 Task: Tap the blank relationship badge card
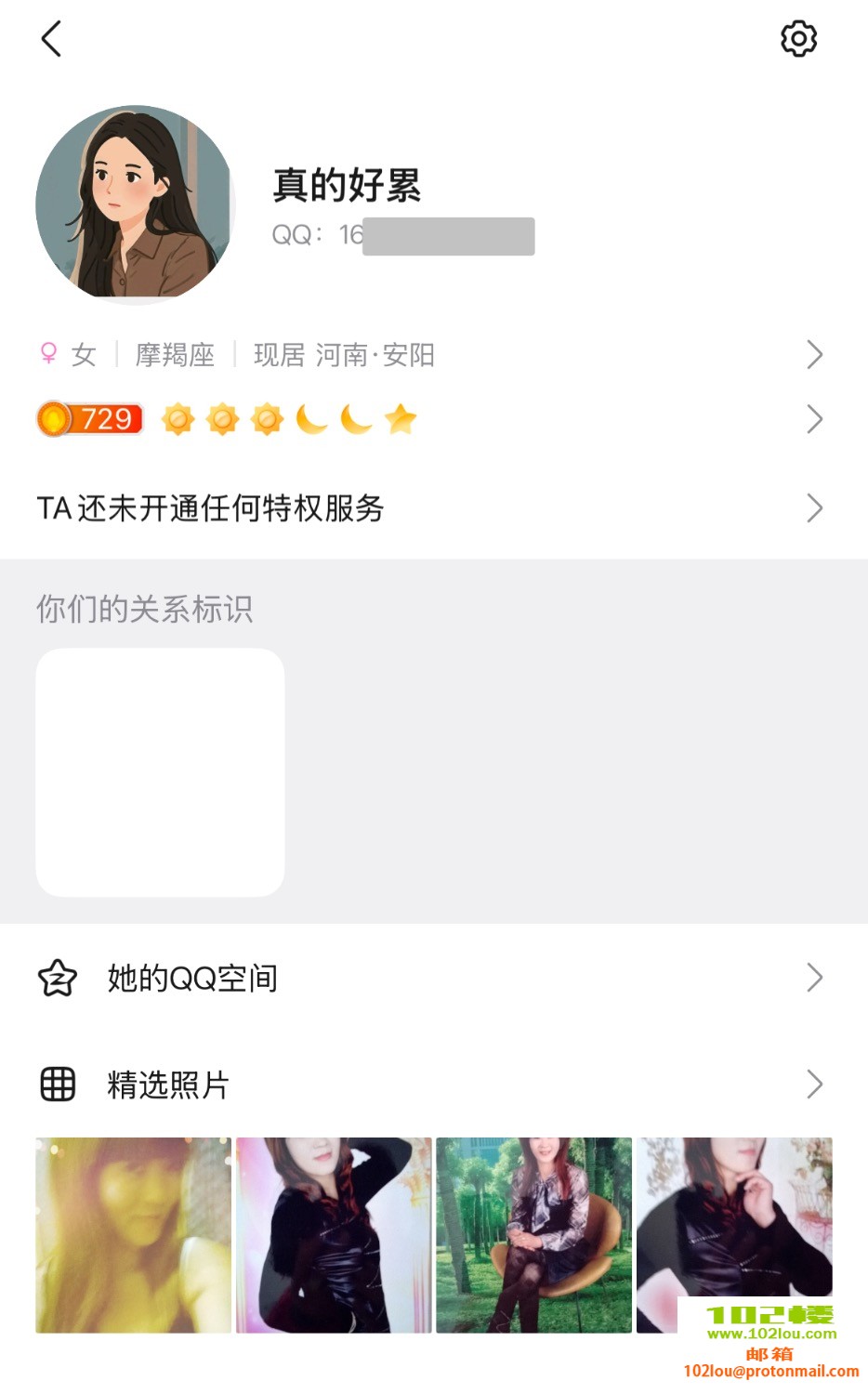click(x=160, y=772)
